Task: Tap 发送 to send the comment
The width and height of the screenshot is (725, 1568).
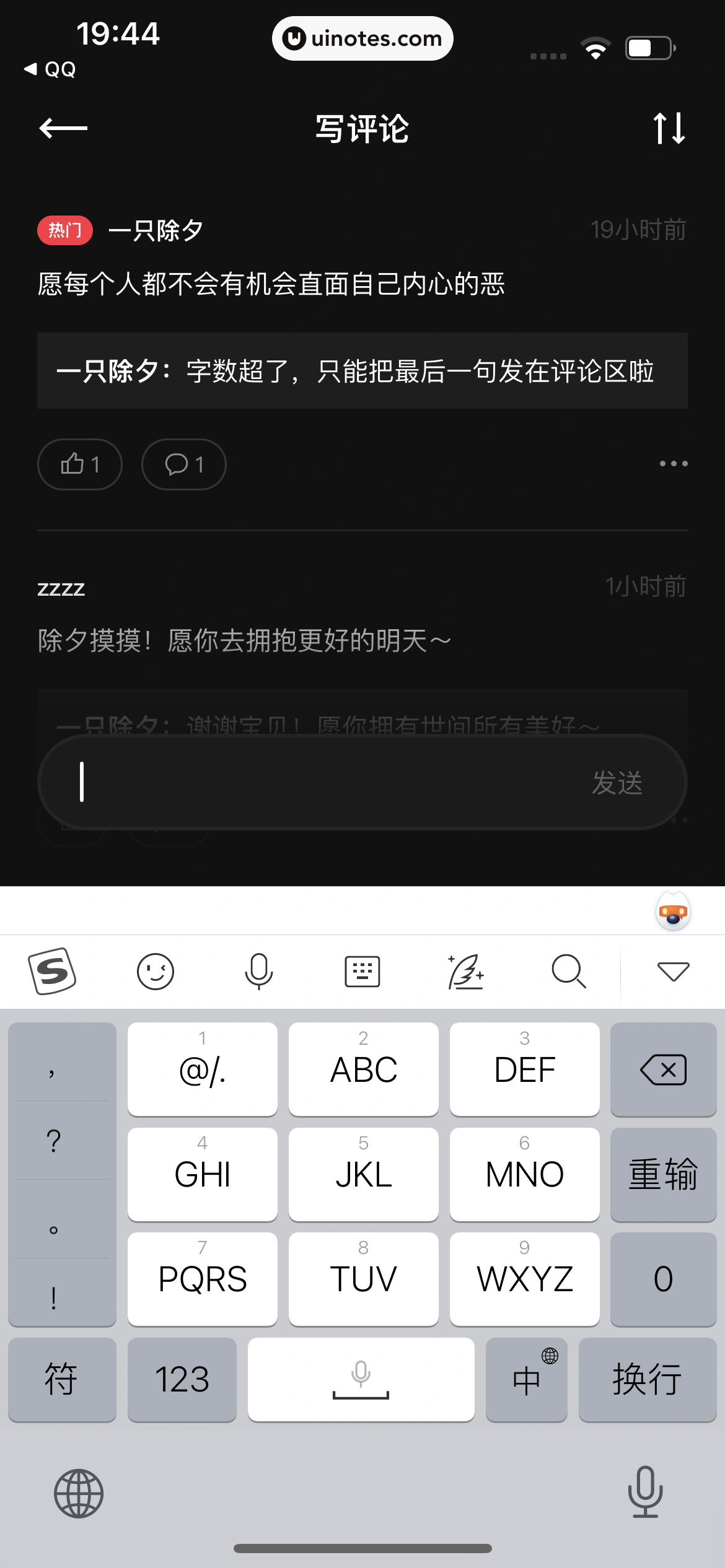Action: (x=617, y=783)
